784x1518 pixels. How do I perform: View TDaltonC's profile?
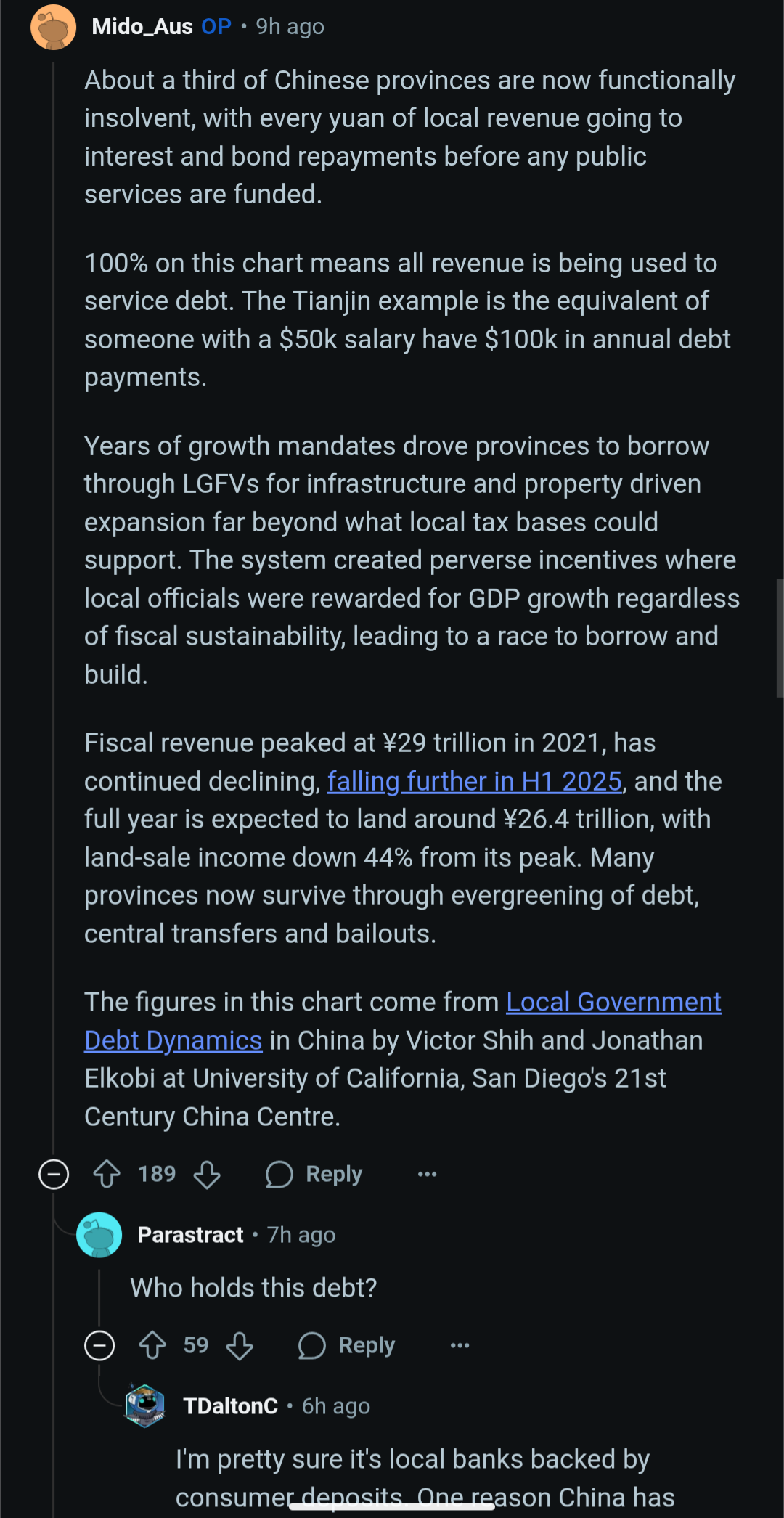click(230, 1406)
